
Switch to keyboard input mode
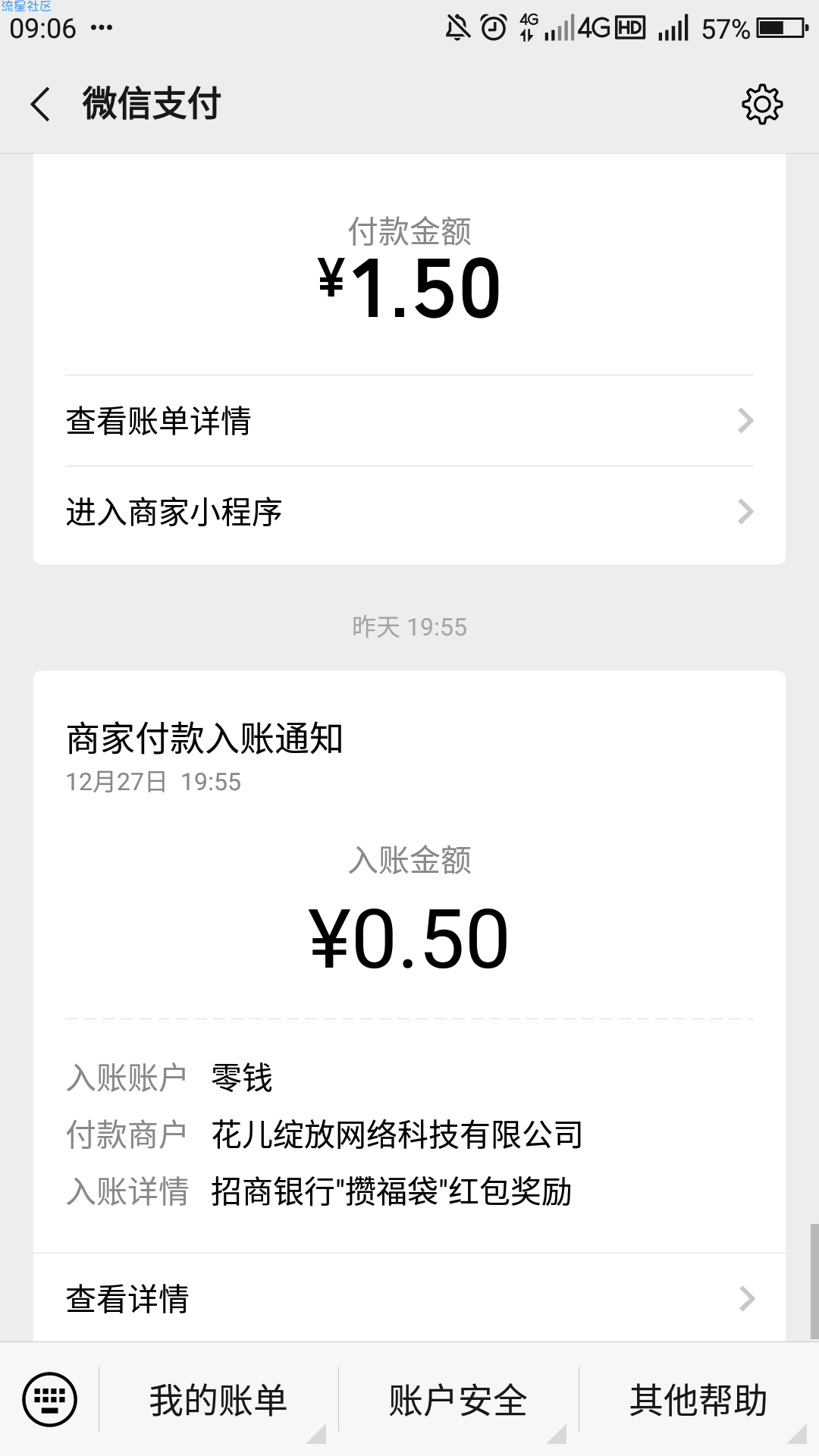click(x=50, y=1399)
